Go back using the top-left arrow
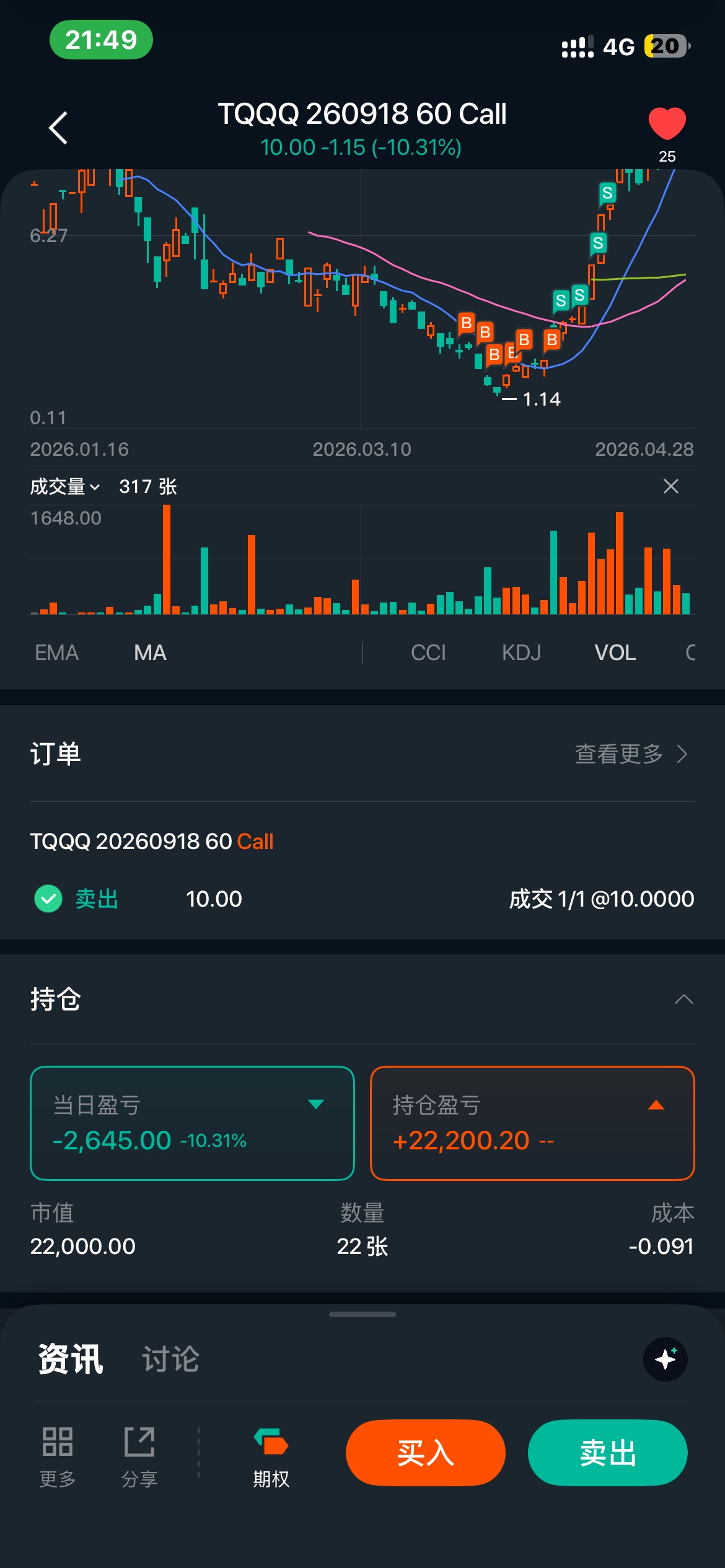This screenshot has width=725, height=1568. click(58, 128)
